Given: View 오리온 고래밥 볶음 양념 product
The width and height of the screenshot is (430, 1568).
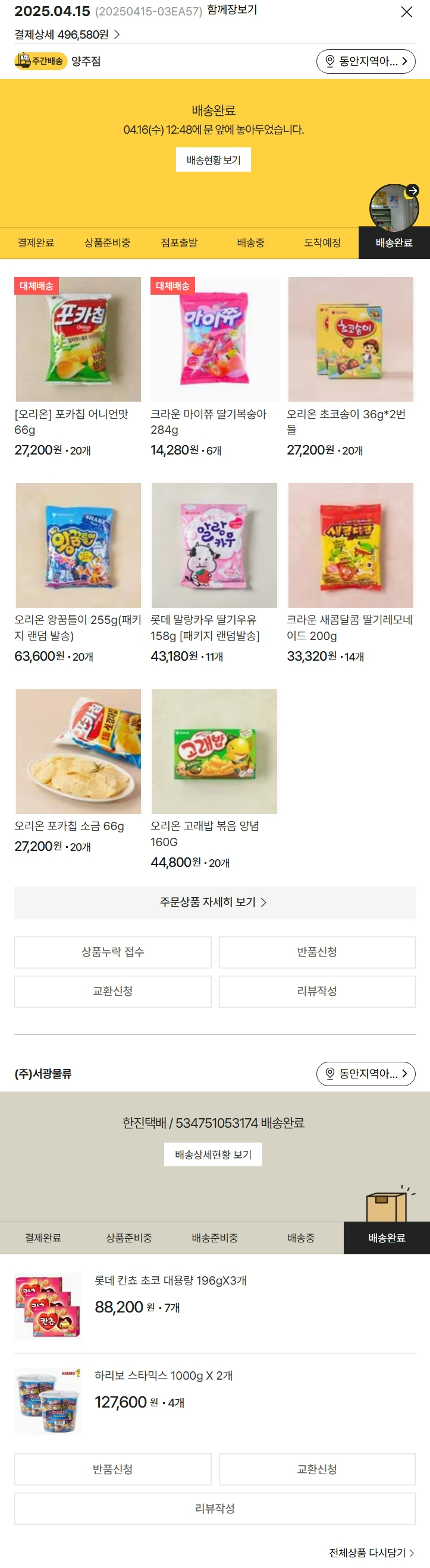Looking at the screenshot, I should [214, 752].
